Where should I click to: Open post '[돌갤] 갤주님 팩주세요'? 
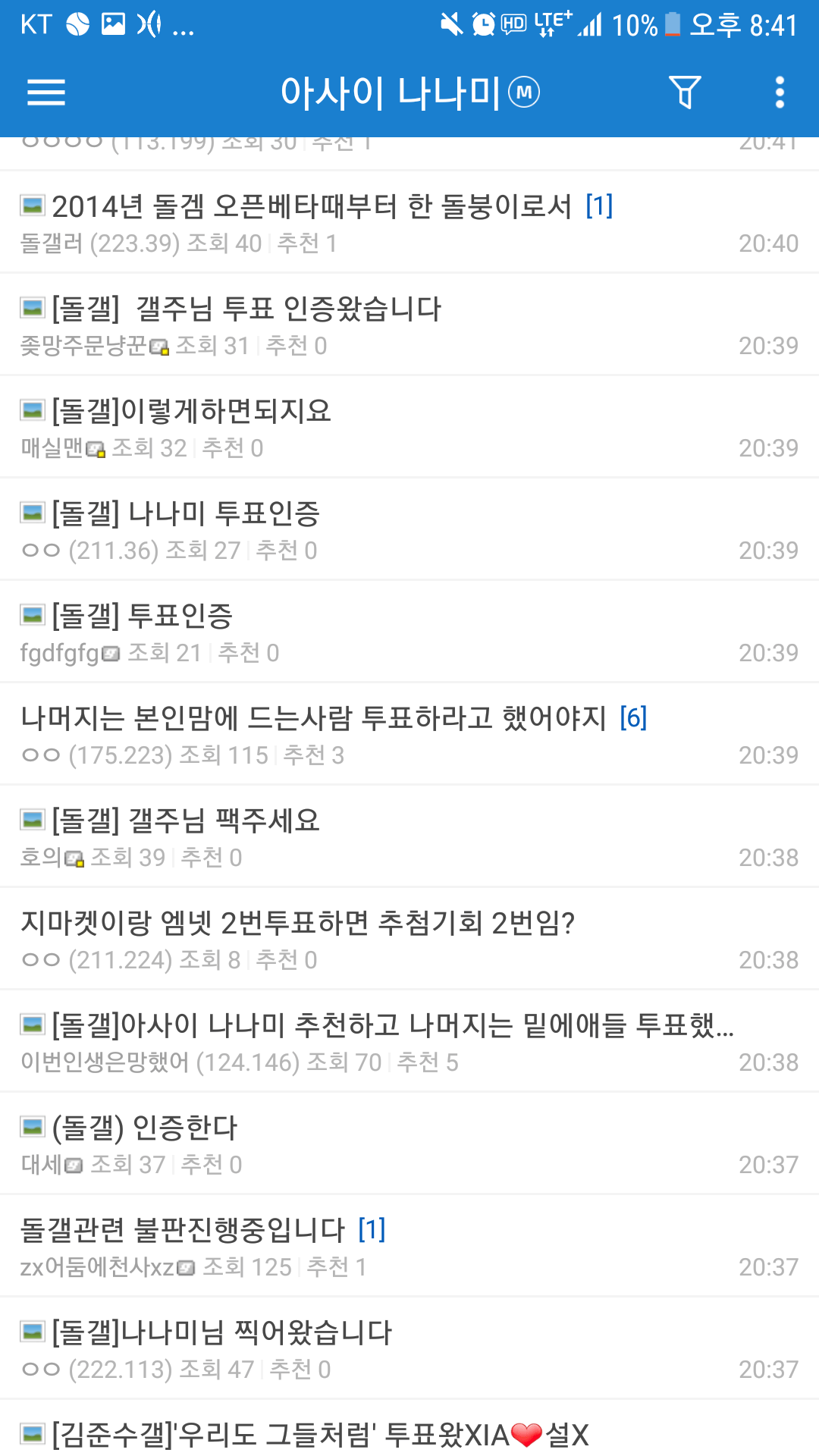coord(186,821)
